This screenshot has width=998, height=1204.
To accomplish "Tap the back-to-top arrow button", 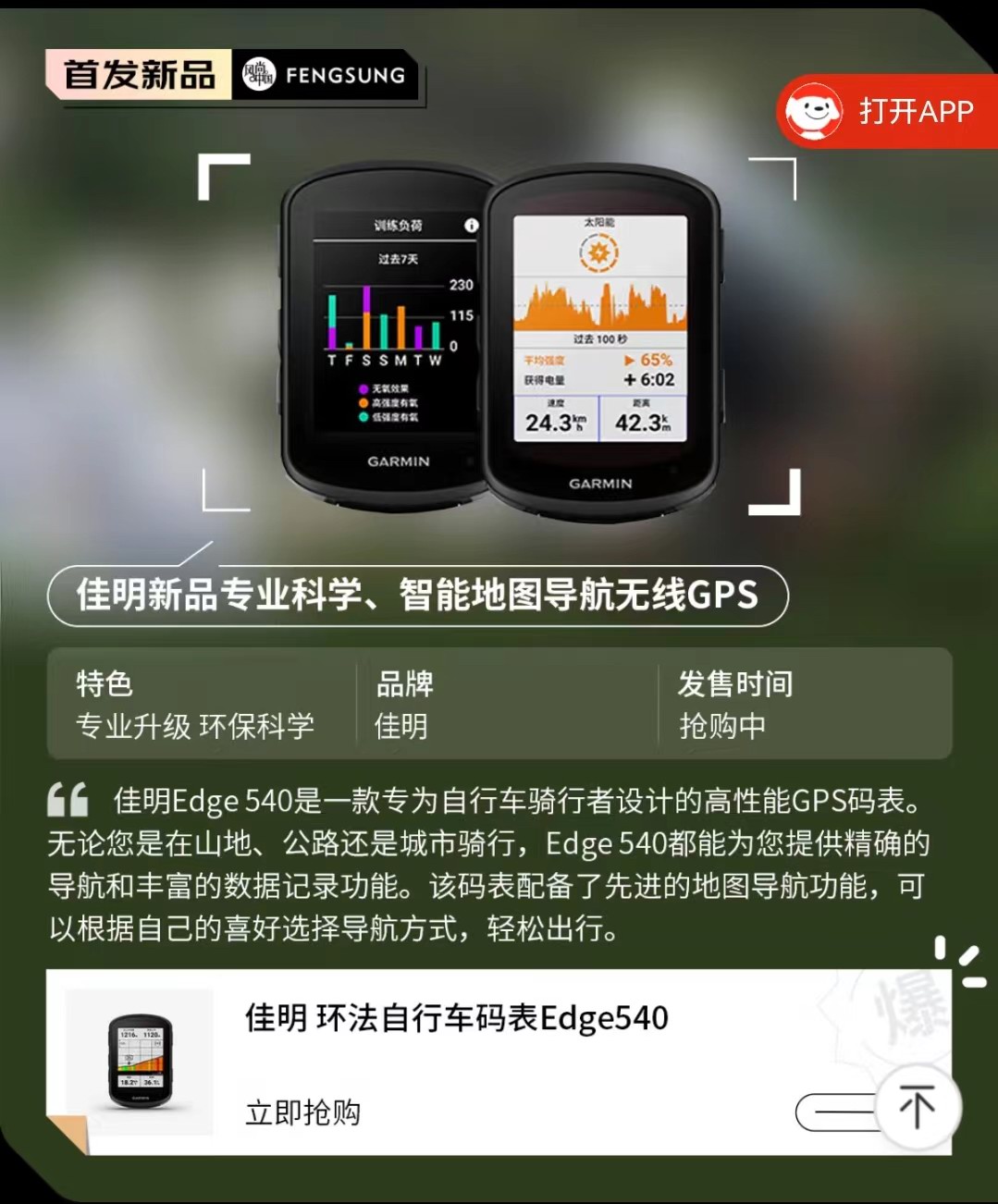I will 917,1107.
